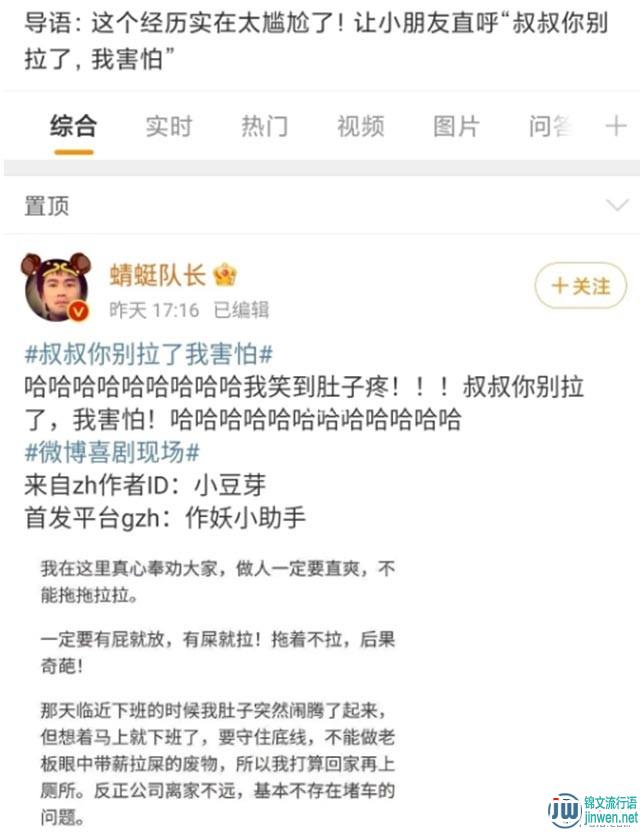
Task: Open the 视频 tab
Action: click(360, 126)
